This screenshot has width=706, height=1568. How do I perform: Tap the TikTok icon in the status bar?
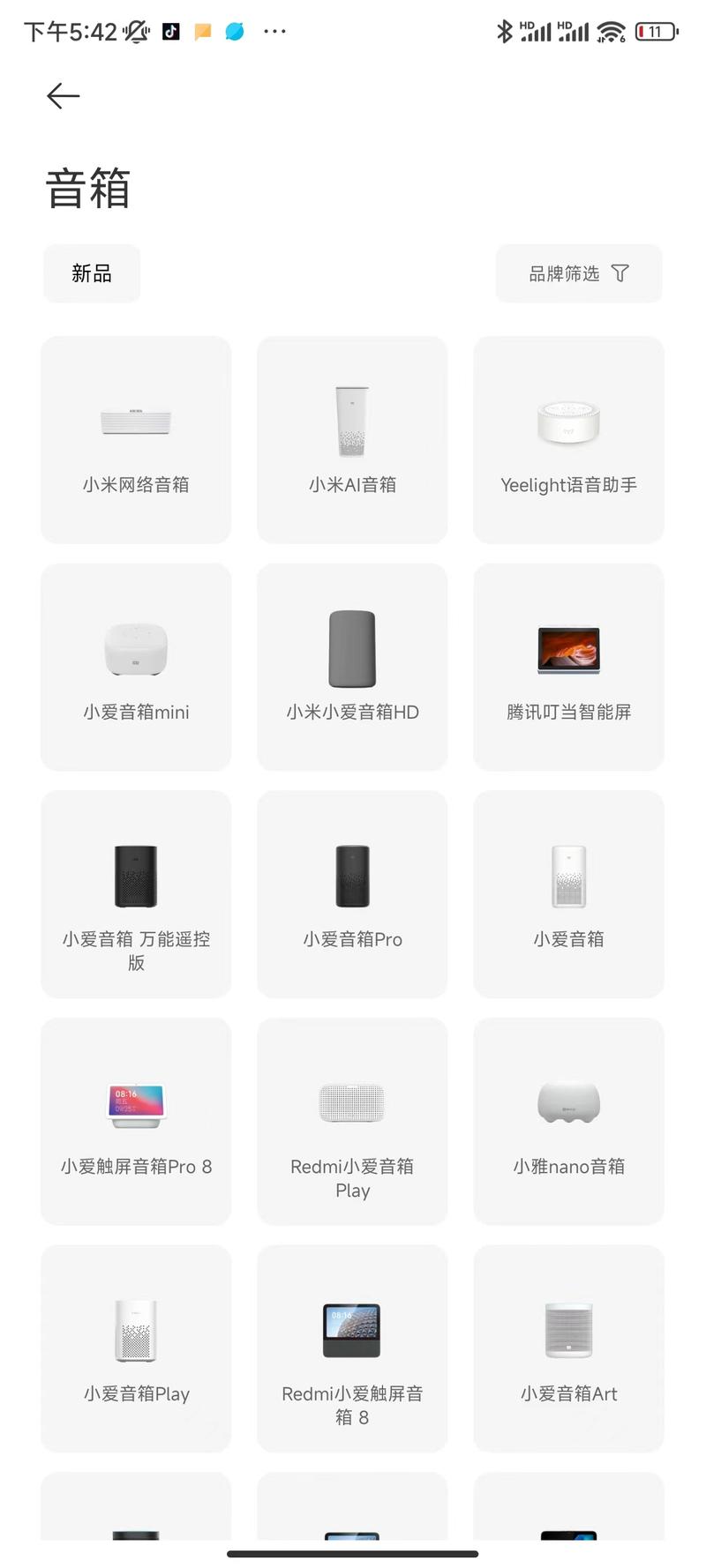[172, 31]
